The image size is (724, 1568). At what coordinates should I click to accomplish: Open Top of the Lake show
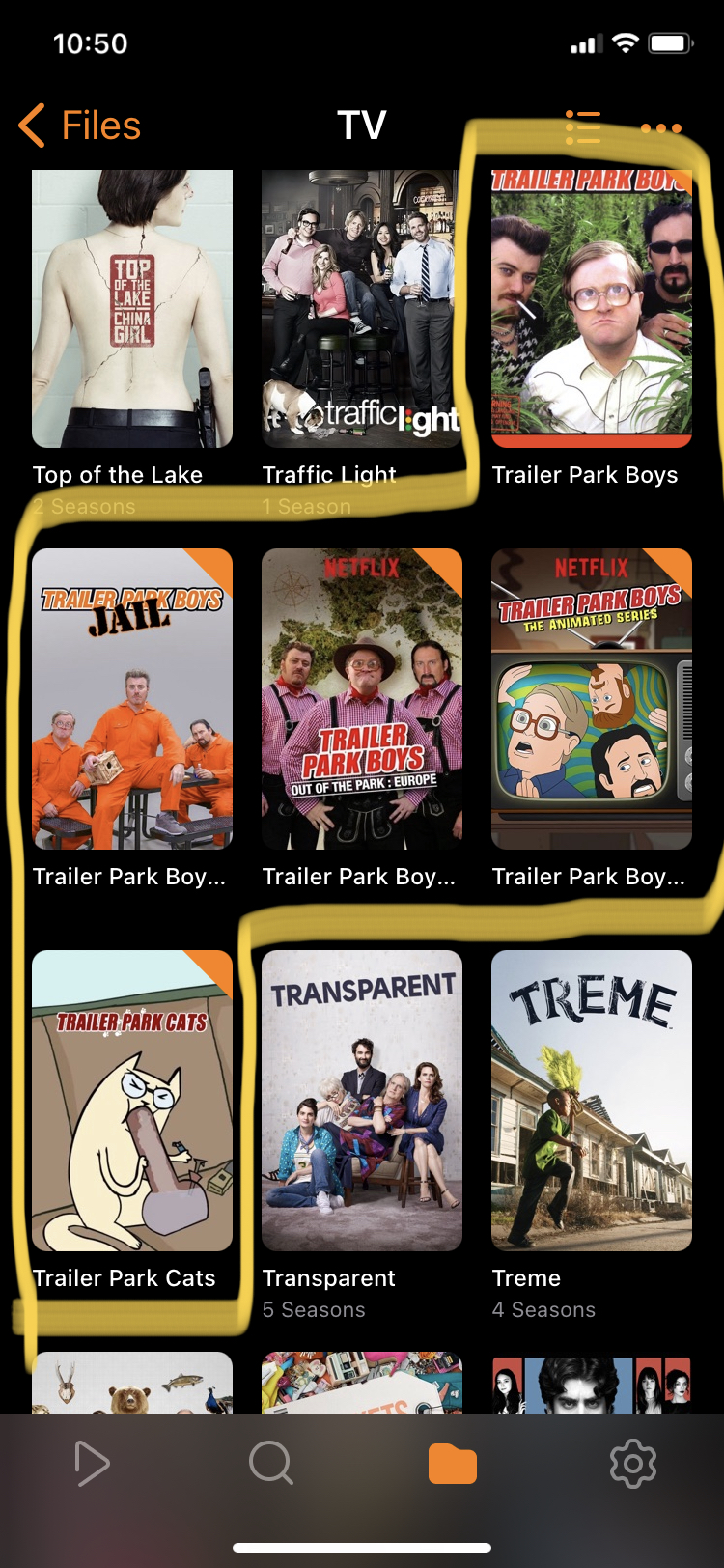(x=132, y=309)
